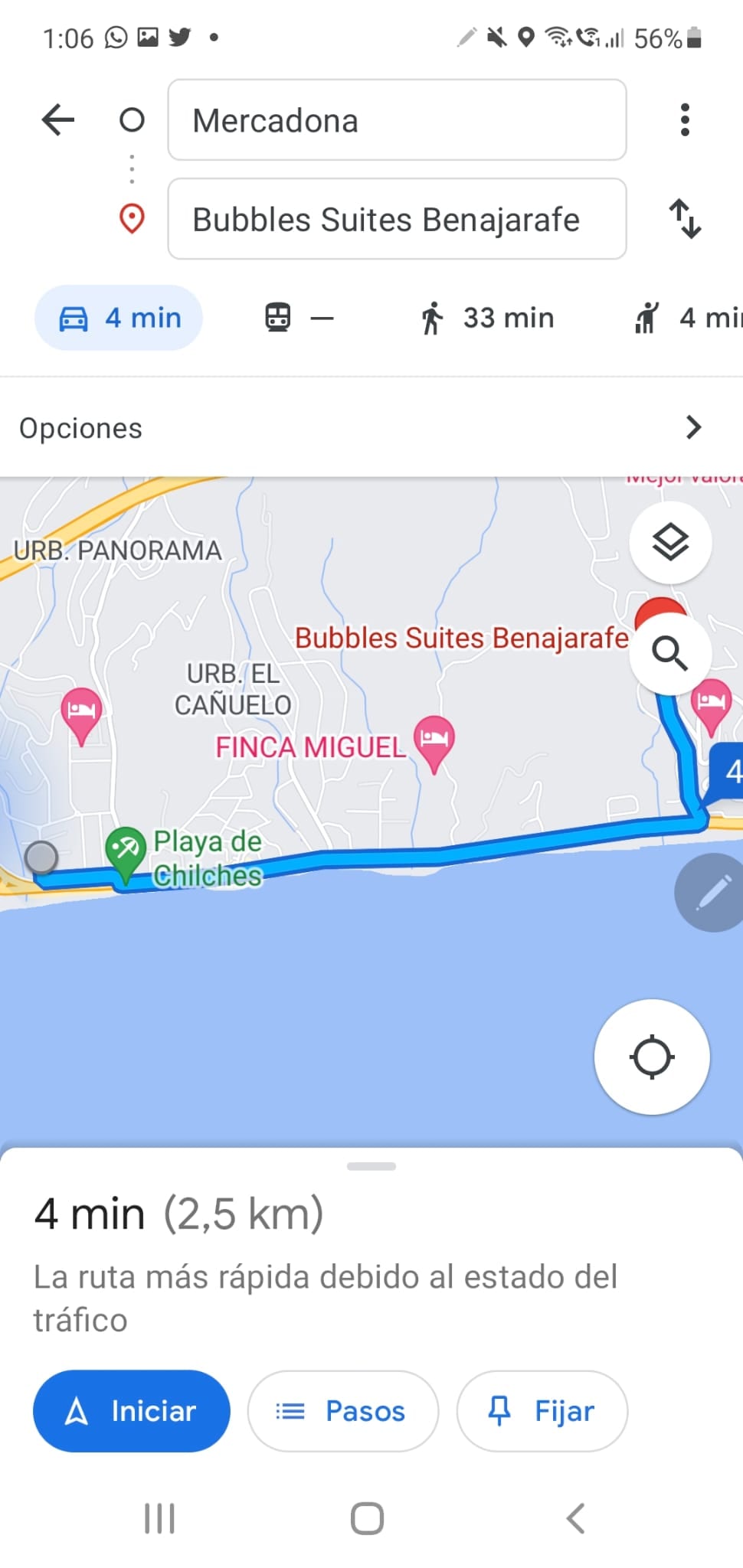Screen dimensions: 743x1568
Task: Pin this route with Fijar
Action: (542, 1410)
